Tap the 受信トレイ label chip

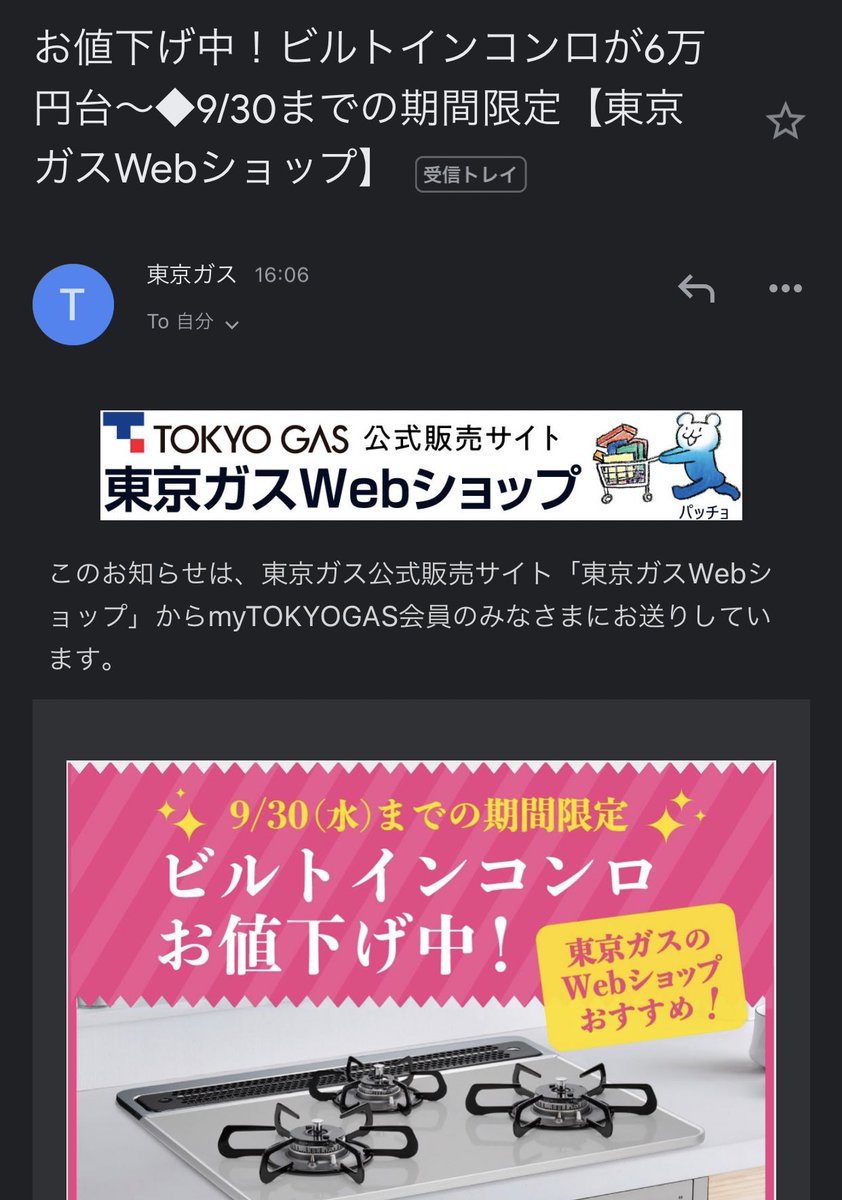tap(470, 174)
